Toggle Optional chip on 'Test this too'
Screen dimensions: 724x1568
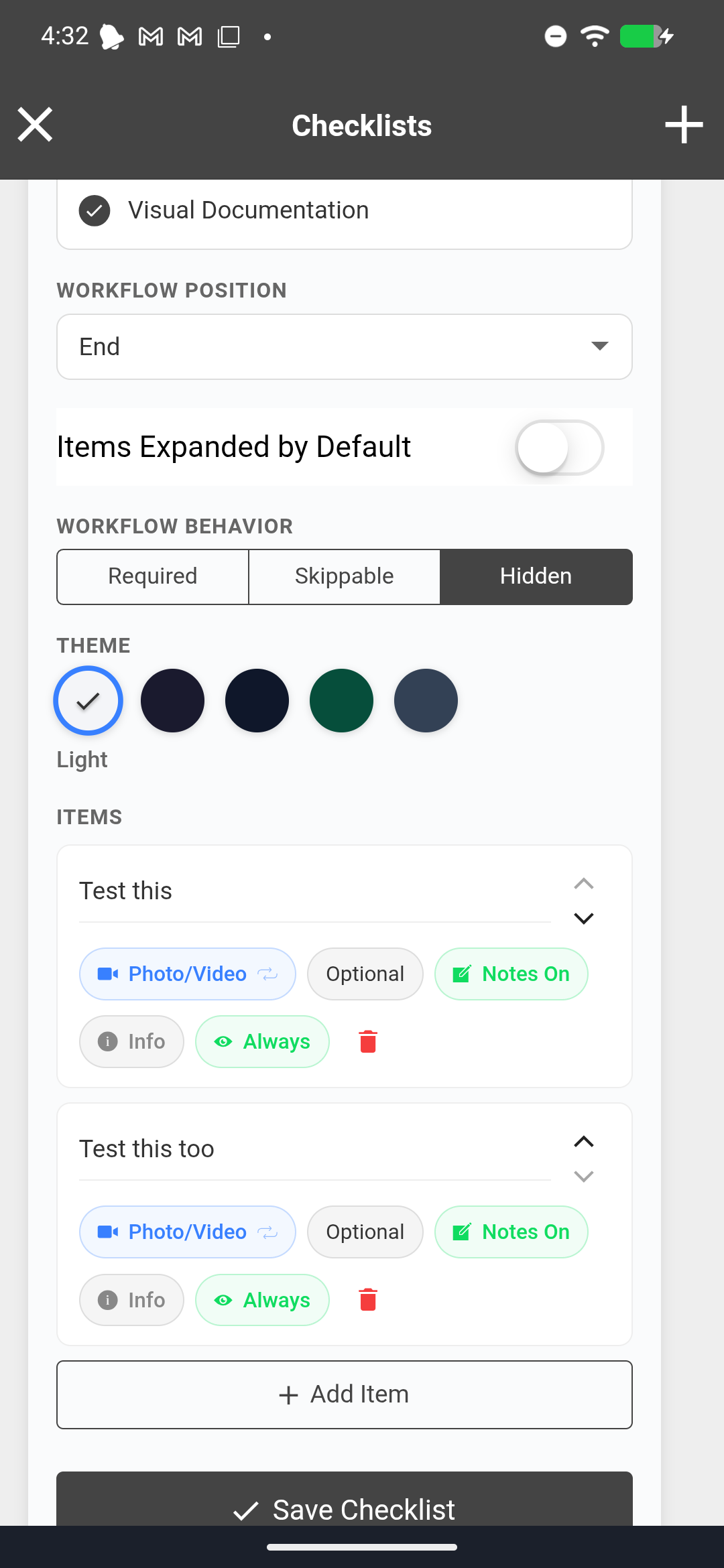365,1232
